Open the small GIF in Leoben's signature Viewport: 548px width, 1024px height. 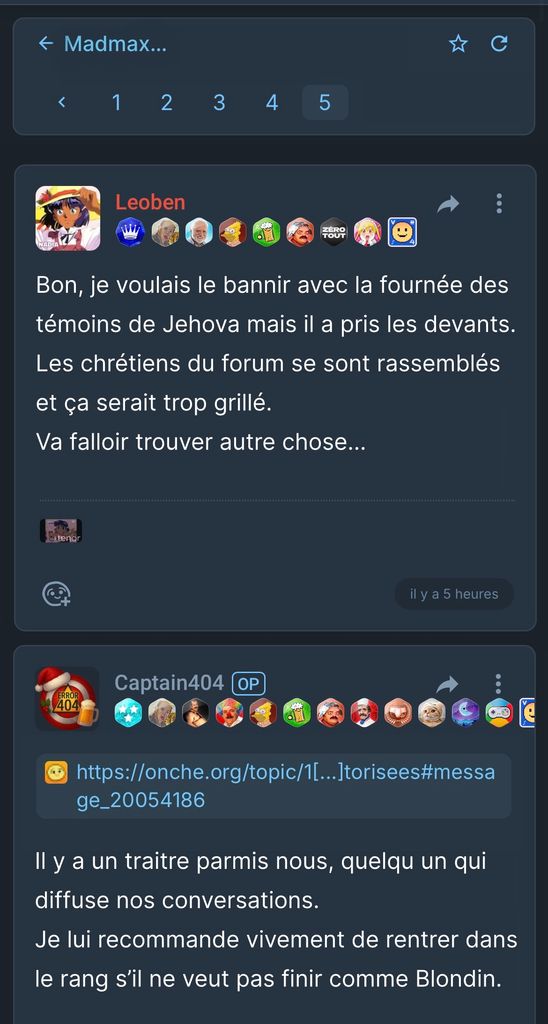pos(61,530)
